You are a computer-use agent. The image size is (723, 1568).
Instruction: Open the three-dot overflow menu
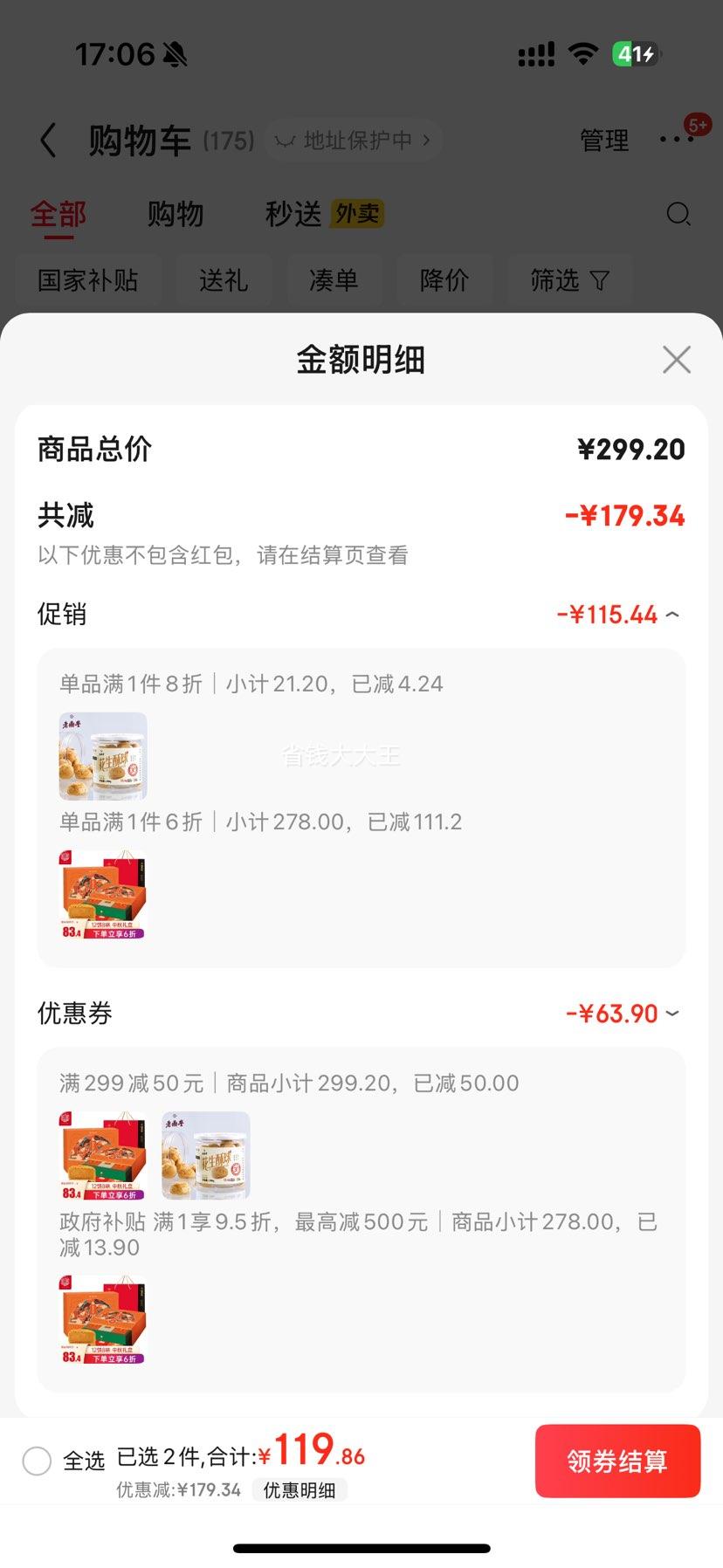tap(677, 140)
